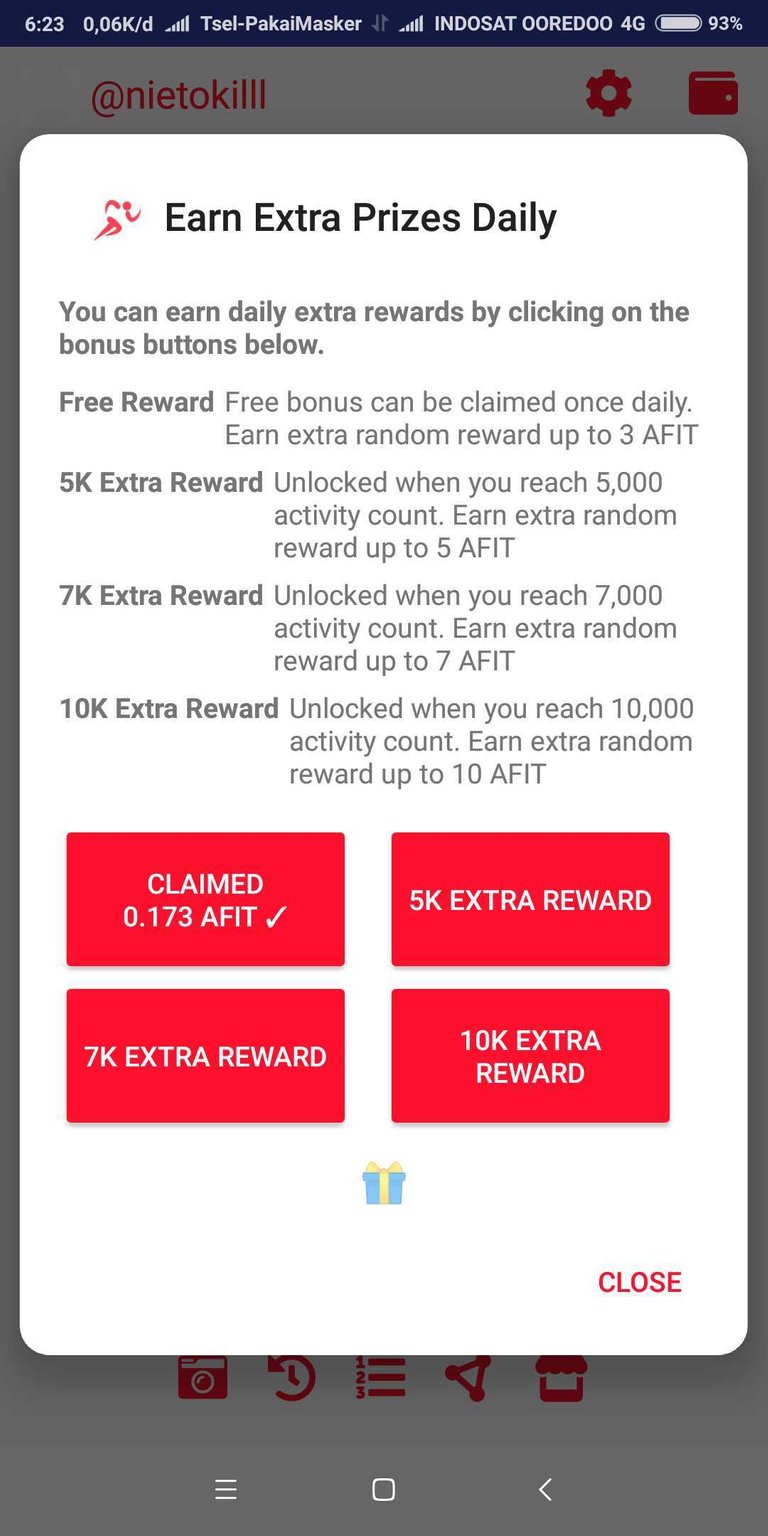The image size is (768, 1536).
Task: Claim the 5K Extra Reward
Action: (530, 899)
